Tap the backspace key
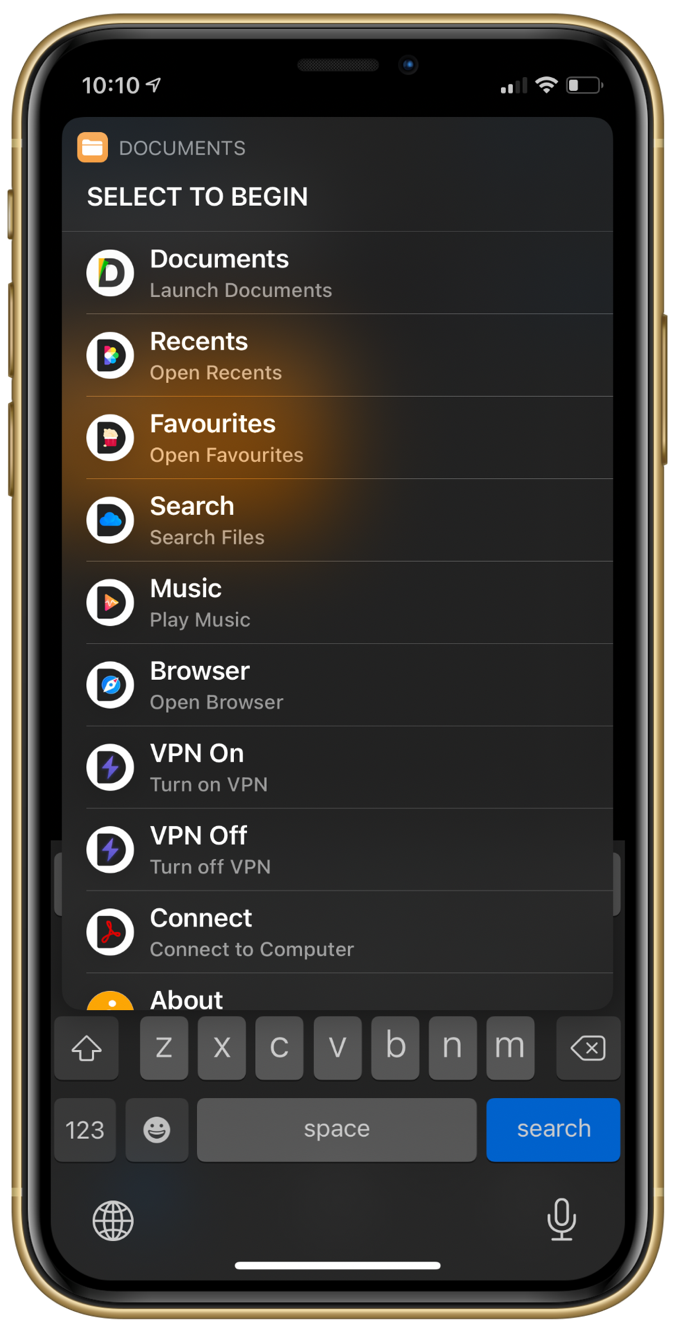This screenshot has width=675, height=1336. click(588, 1047)
